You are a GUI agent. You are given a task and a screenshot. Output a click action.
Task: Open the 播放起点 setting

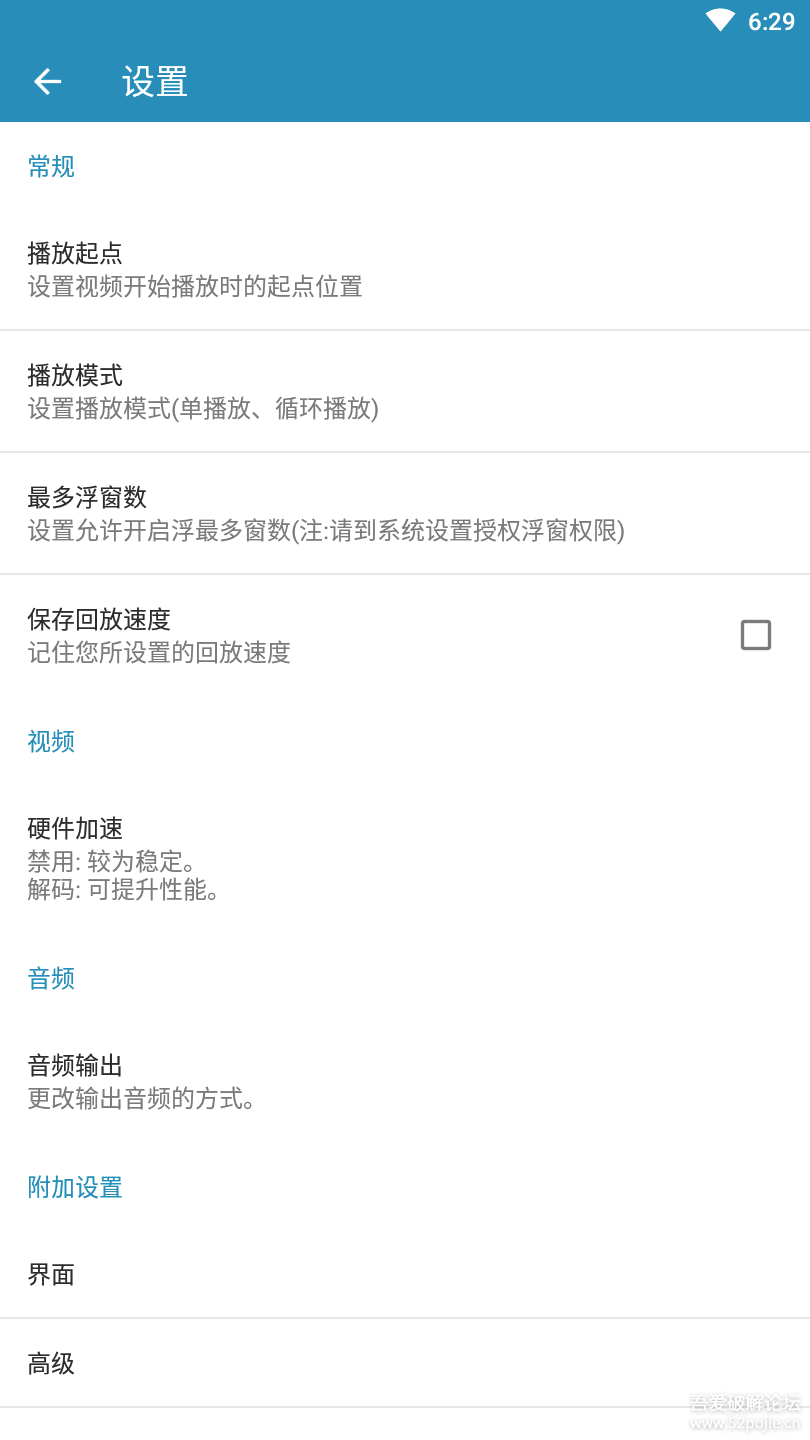(404, 269)
